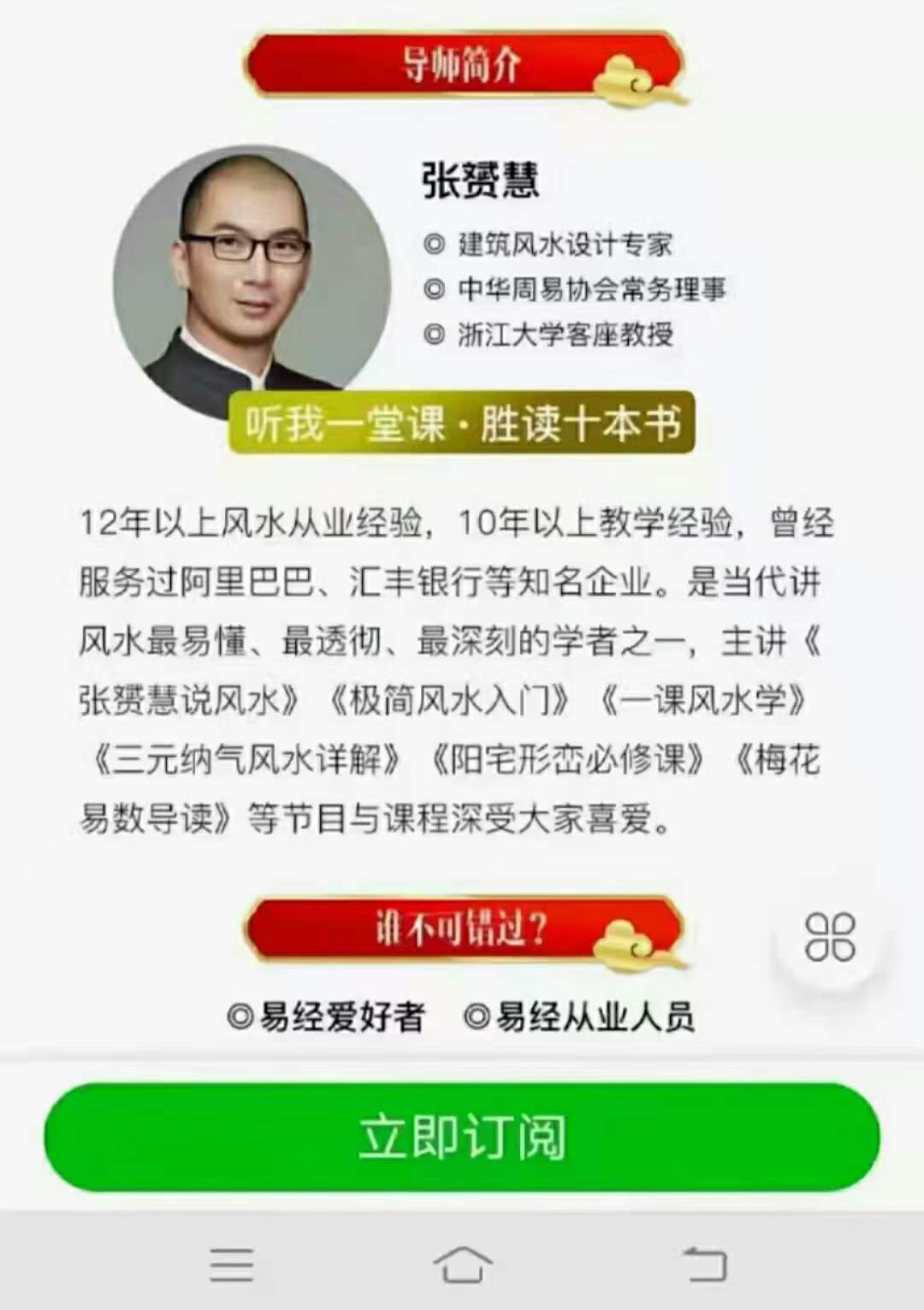Open the floating four-circle menu button
Image resolution: width=924 pixels, height=1310 pixels.
829,937
